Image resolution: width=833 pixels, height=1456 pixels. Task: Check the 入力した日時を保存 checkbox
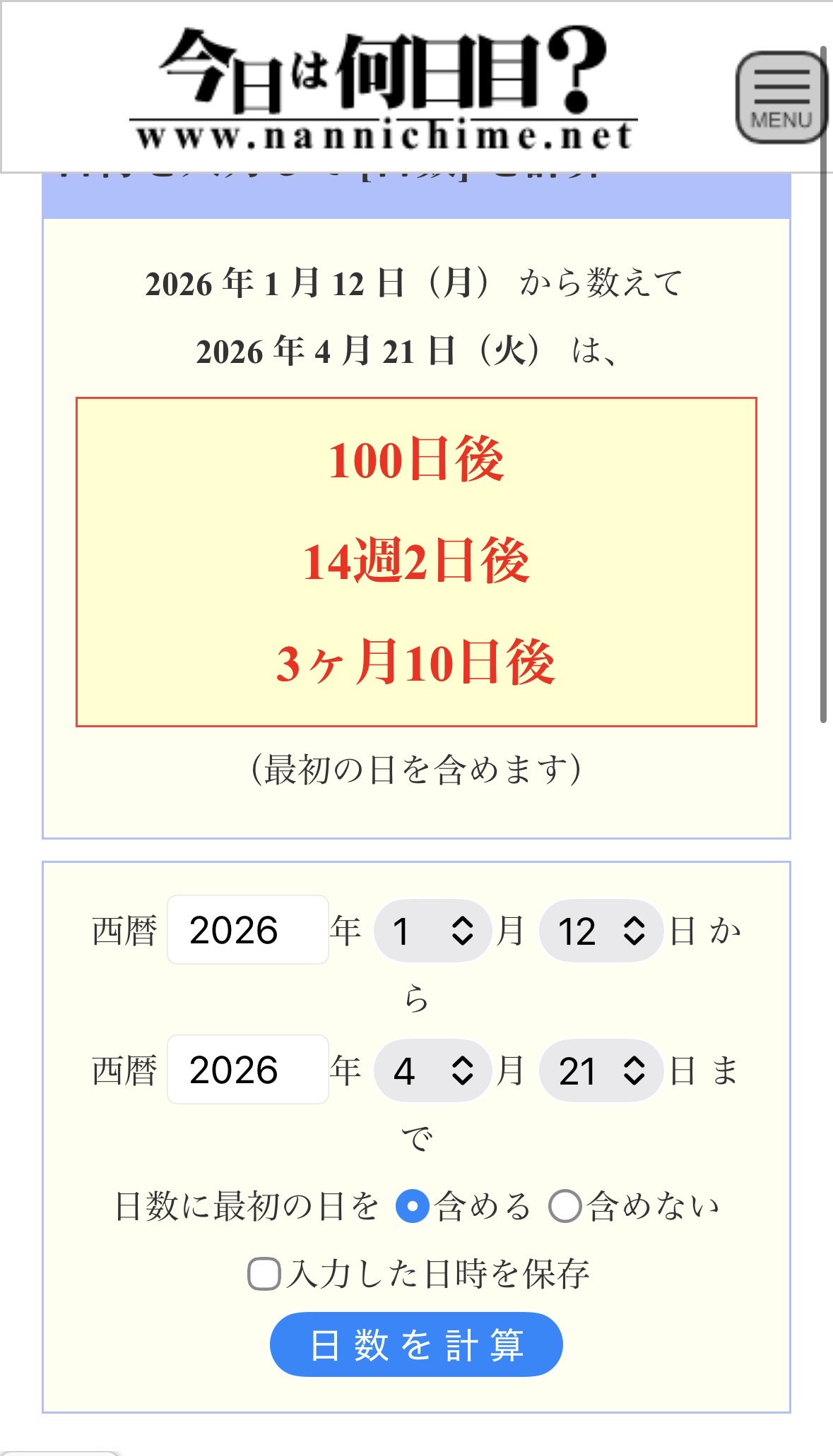pos(264,1275)
